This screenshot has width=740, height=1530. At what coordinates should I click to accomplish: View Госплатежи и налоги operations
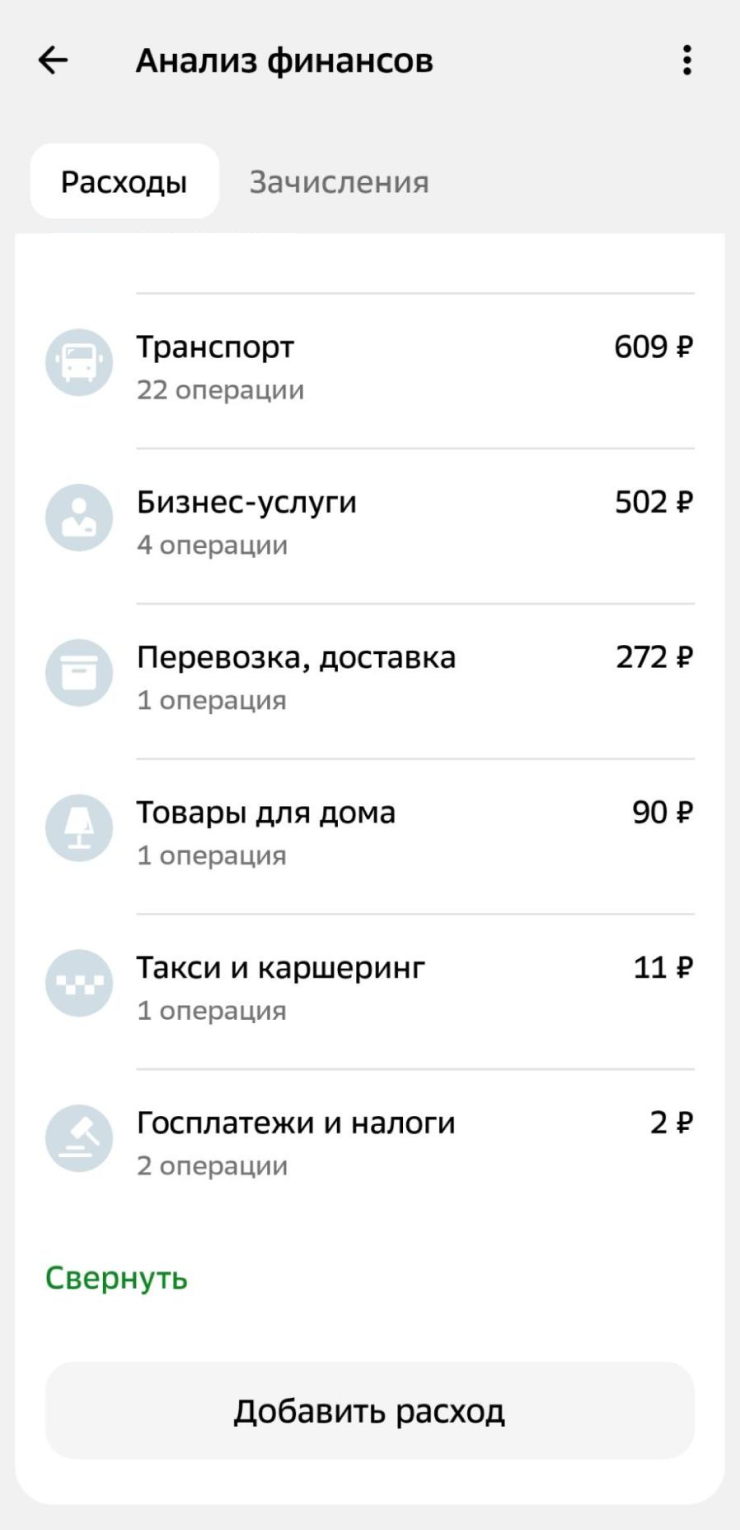coord(370,1142)
